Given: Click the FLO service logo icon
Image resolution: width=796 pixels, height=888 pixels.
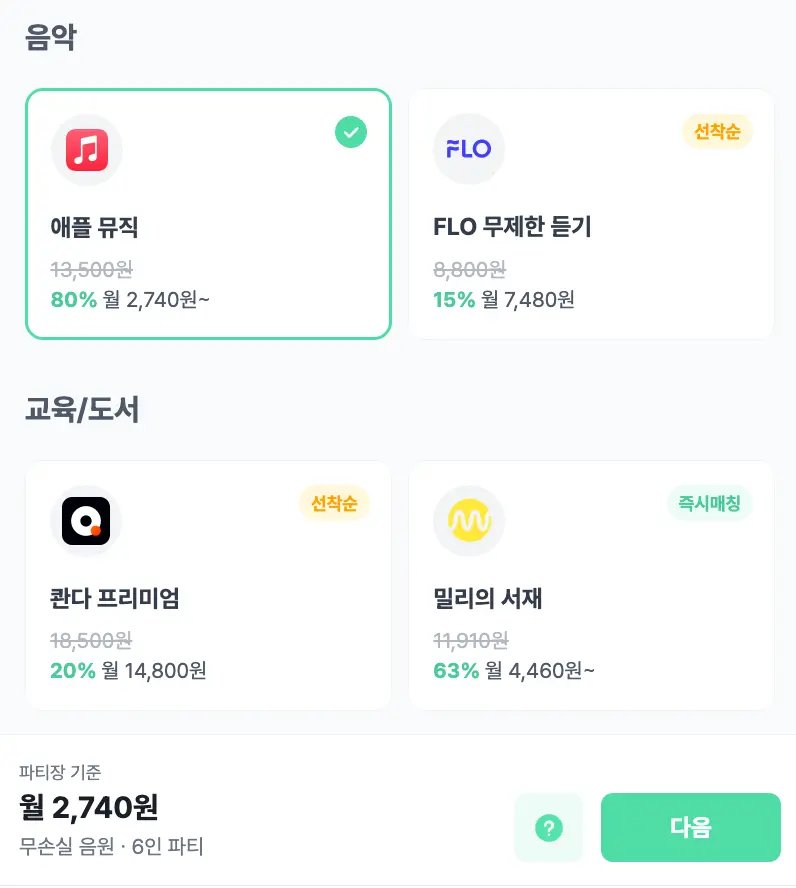Looking at the screenshot, I should tap(469, 148).
